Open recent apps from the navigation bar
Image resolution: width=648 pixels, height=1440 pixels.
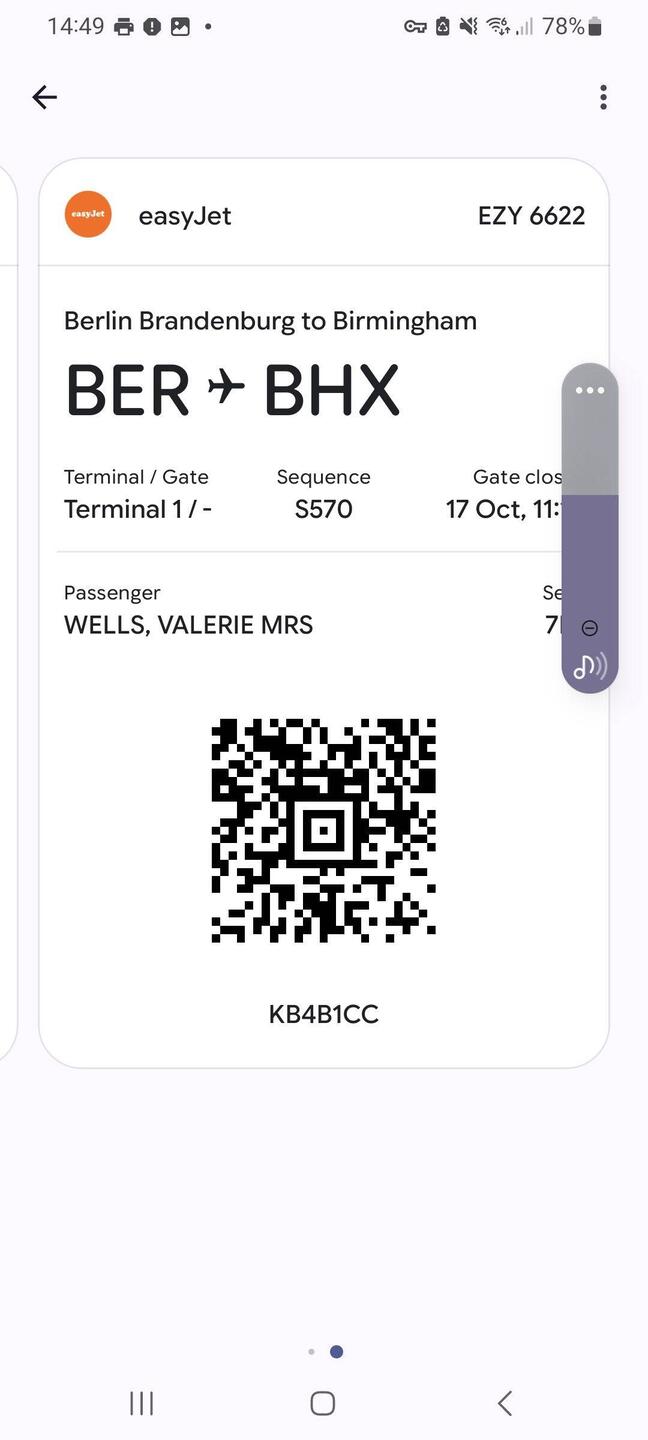(x=142, y=1403)
